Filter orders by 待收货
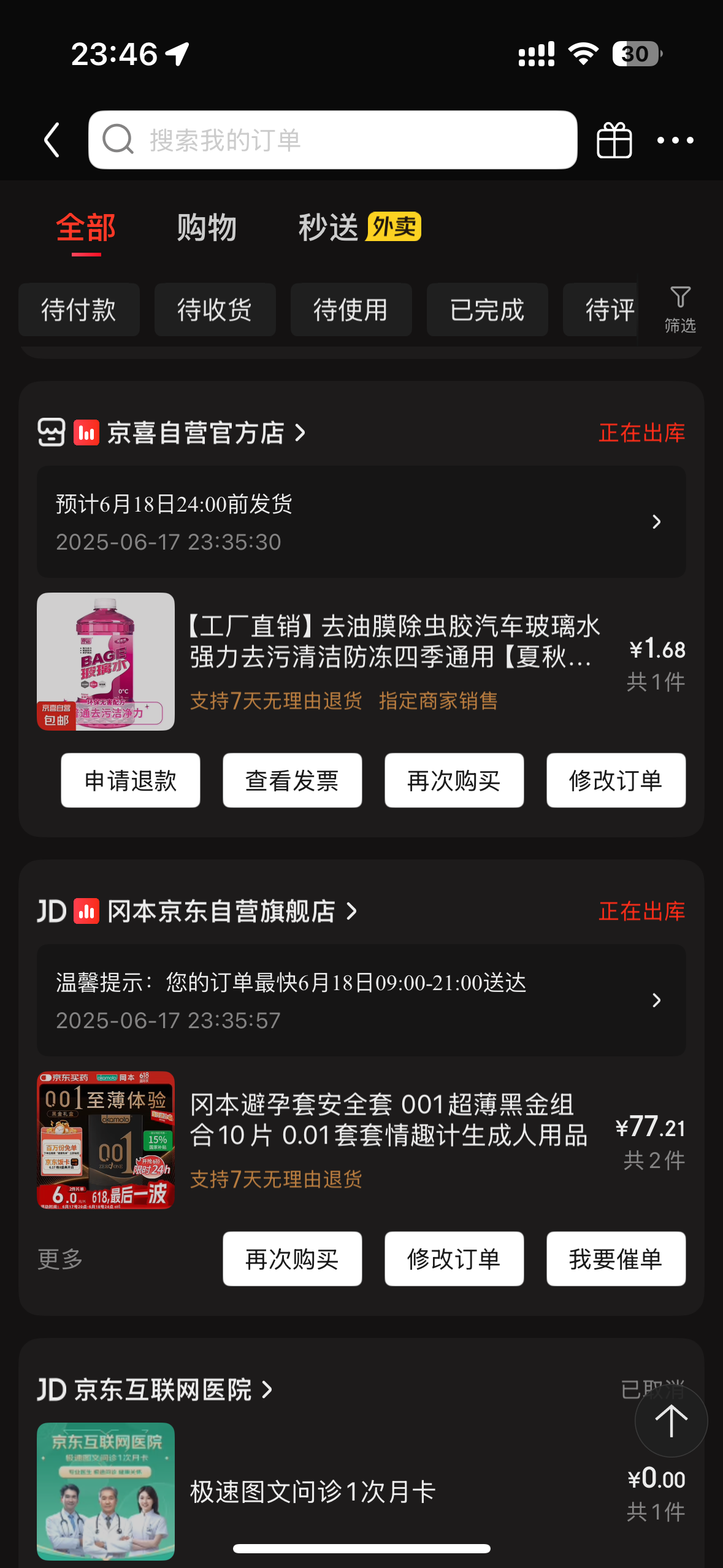Screen dimensions: 723x1568 click(215, 310)
